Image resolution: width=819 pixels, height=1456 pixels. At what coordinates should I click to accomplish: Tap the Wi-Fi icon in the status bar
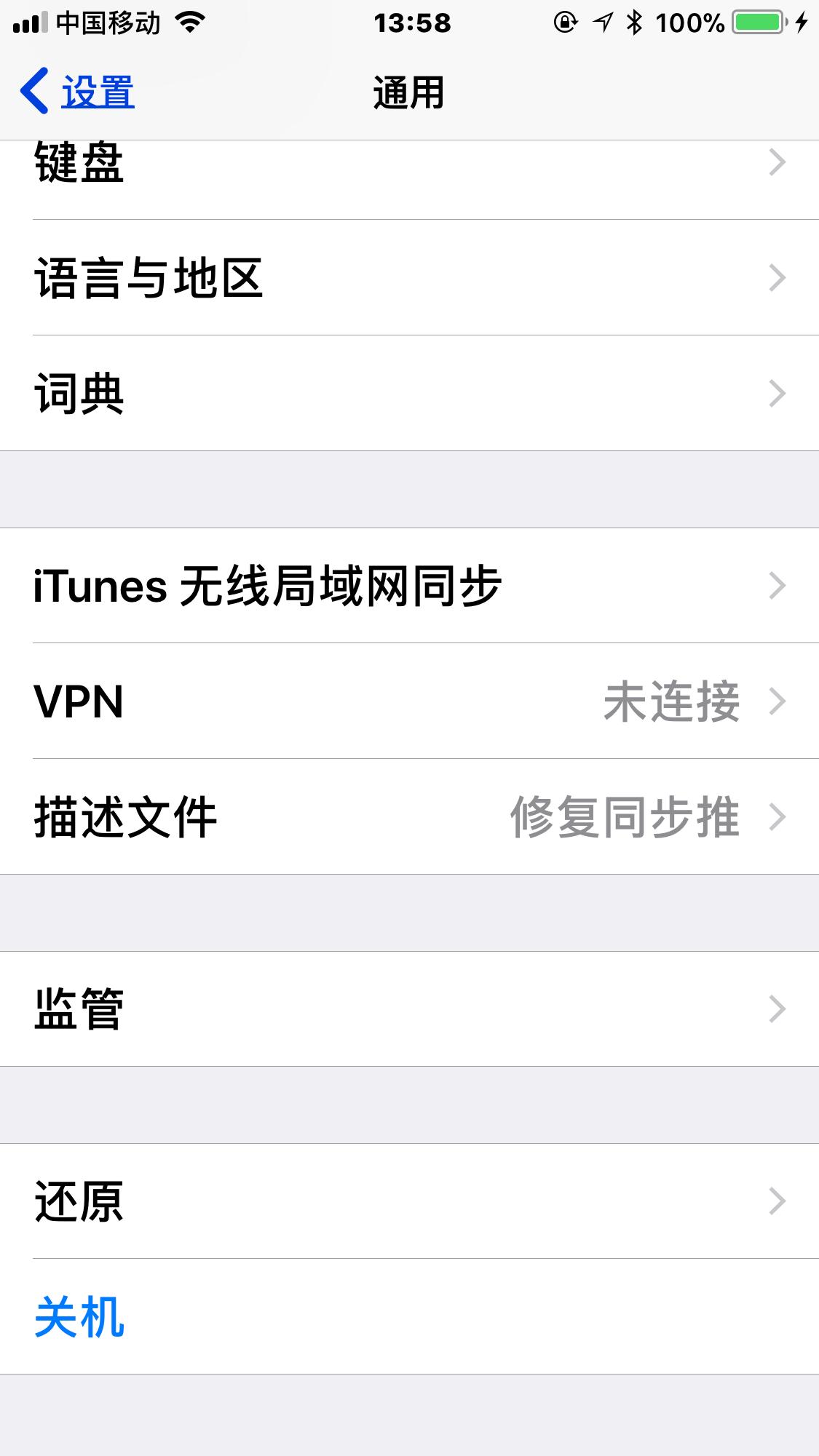189,22
